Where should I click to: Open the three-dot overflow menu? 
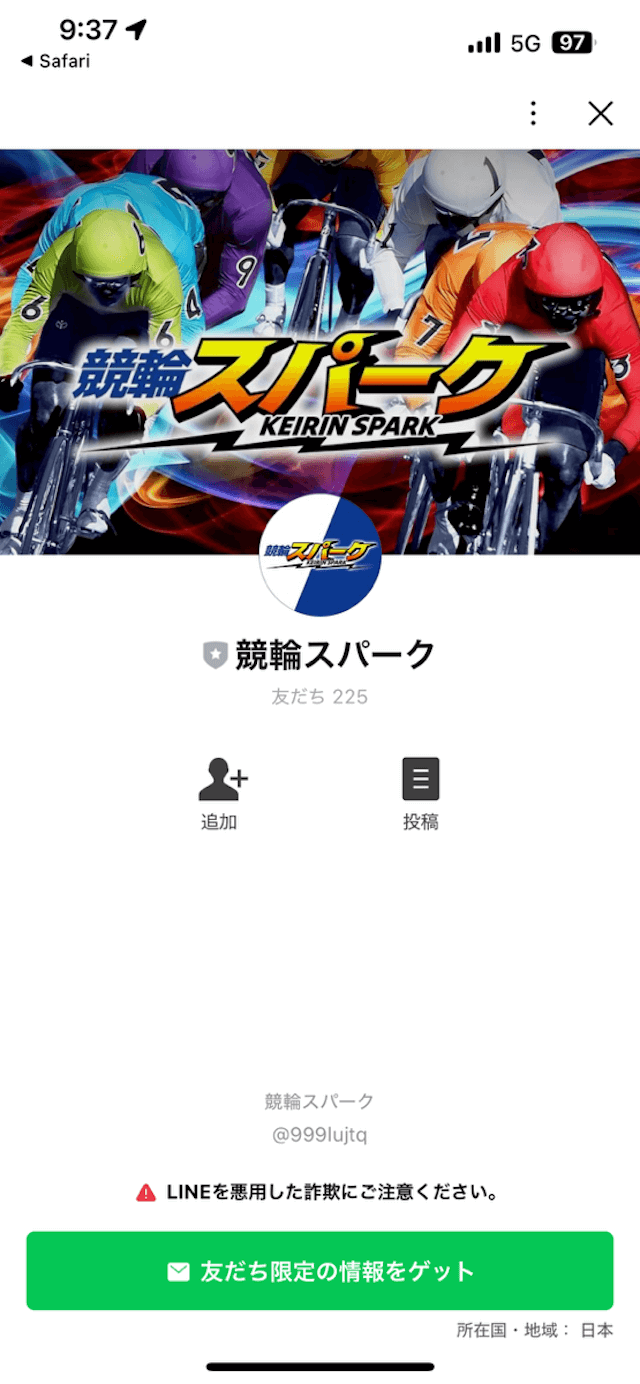(x=534, y=113)
